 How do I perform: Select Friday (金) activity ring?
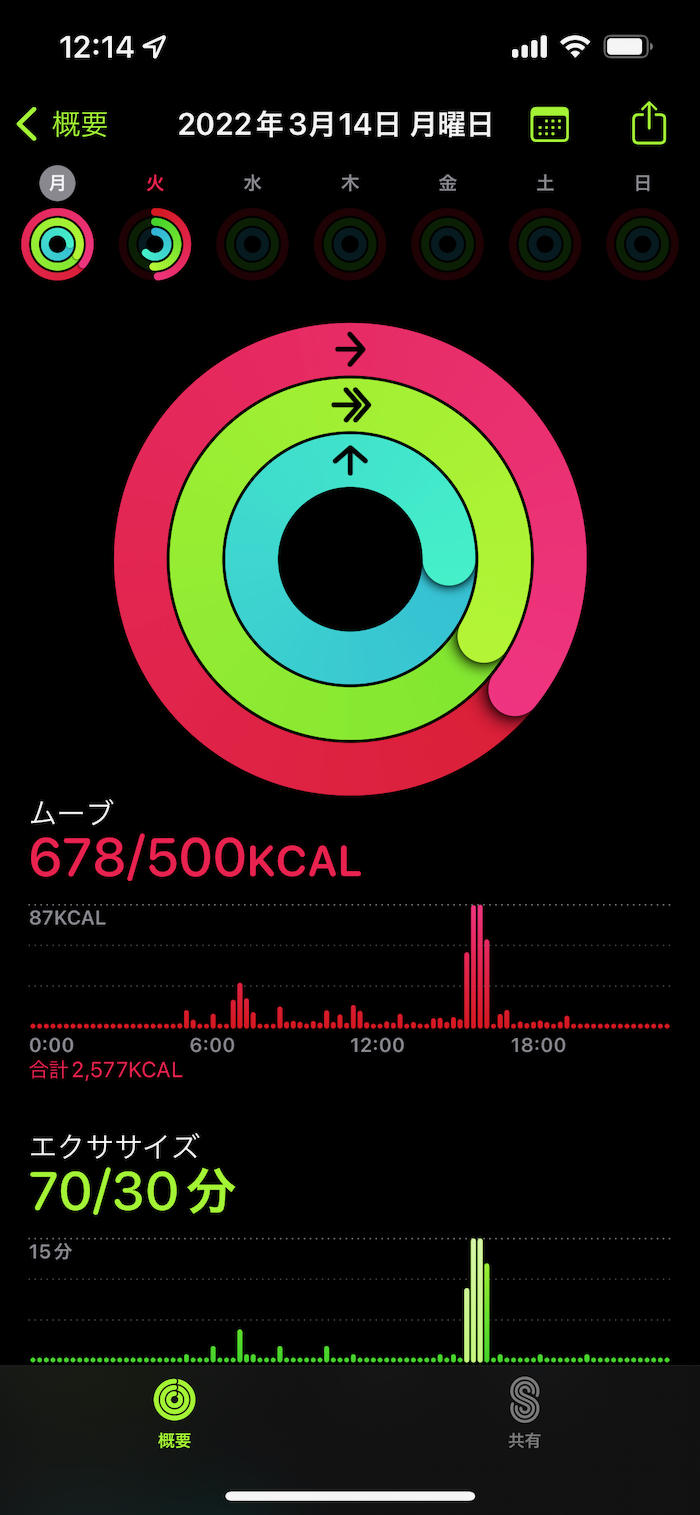coord(447,244)
